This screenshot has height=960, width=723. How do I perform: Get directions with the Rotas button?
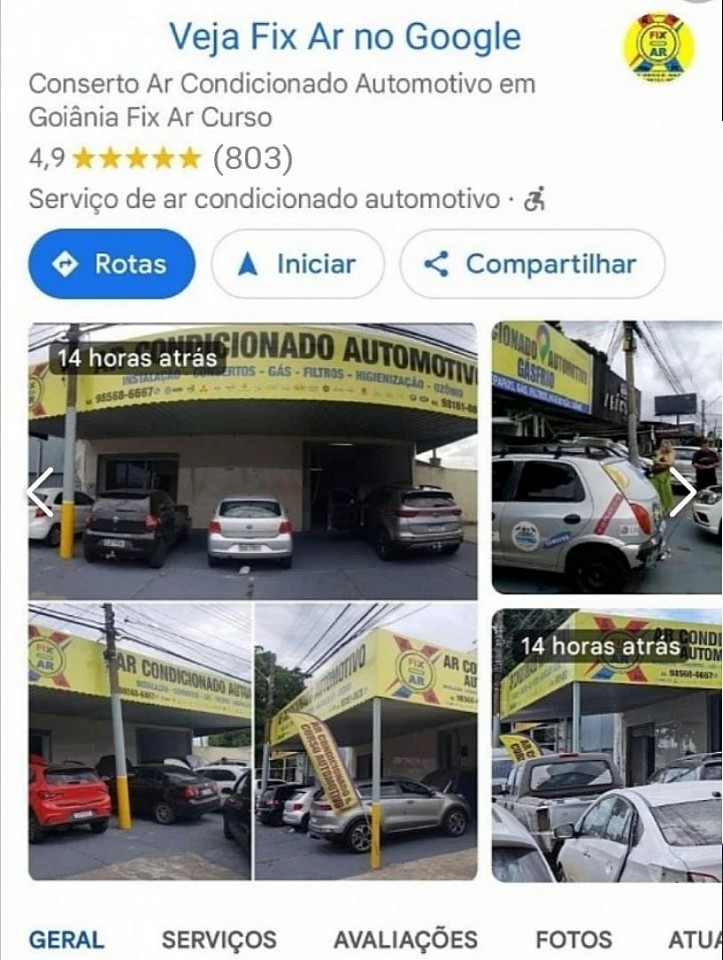[111, 264]
